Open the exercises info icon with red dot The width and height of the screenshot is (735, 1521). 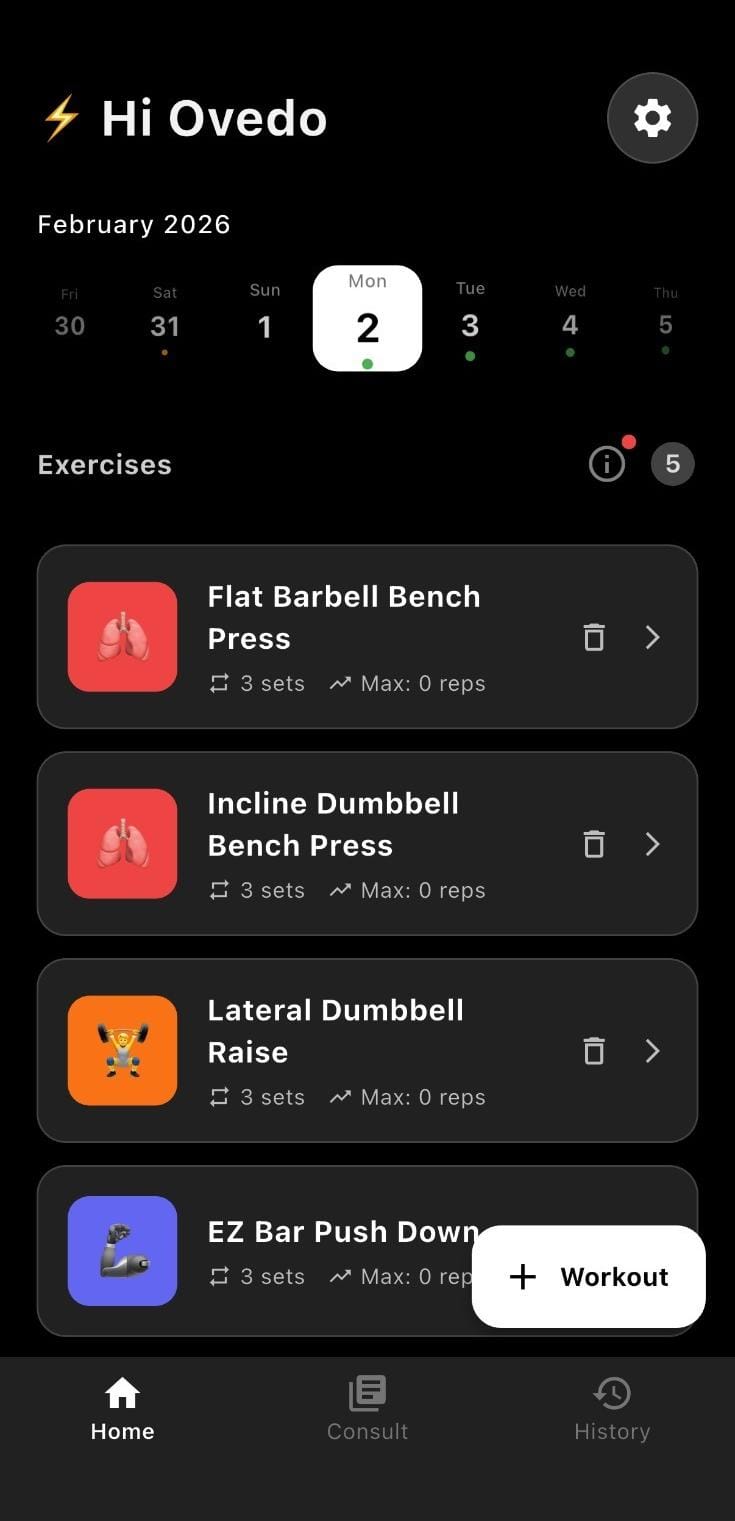(x=607, y=464)
